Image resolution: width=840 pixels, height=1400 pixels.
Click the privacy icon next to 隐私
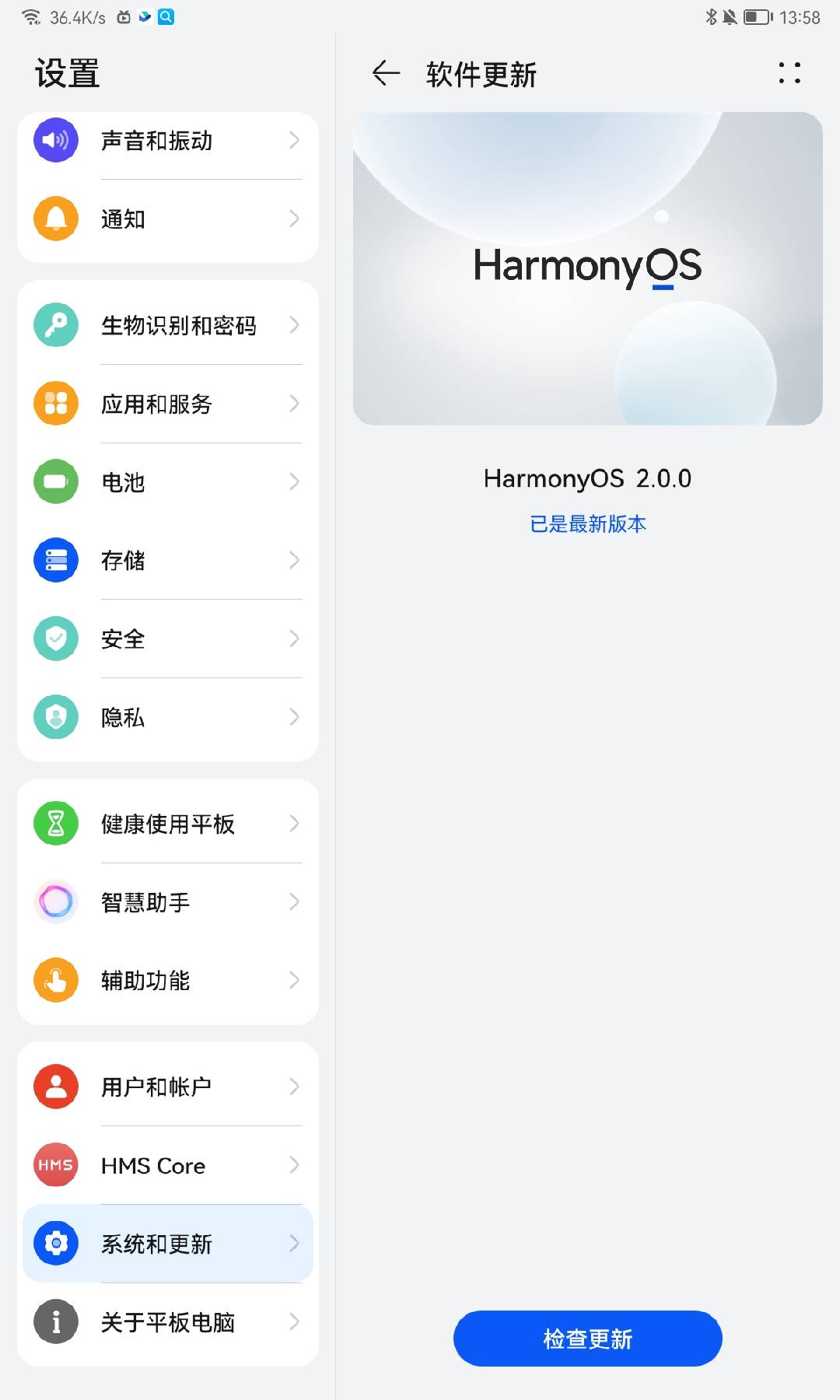coord(55,717)
